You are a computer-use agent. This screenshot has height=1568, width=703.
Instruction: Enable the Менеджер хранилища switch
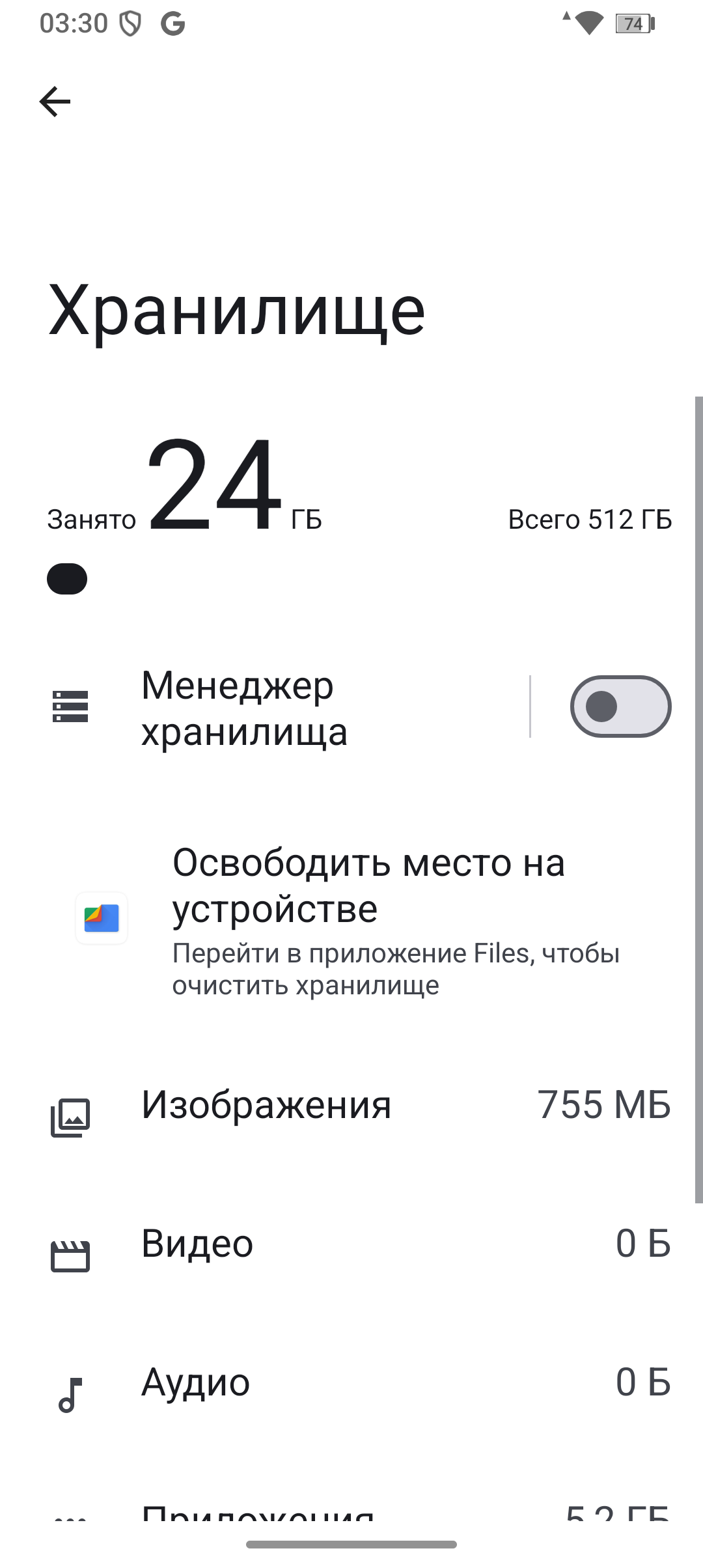click(x=620, y=707)
